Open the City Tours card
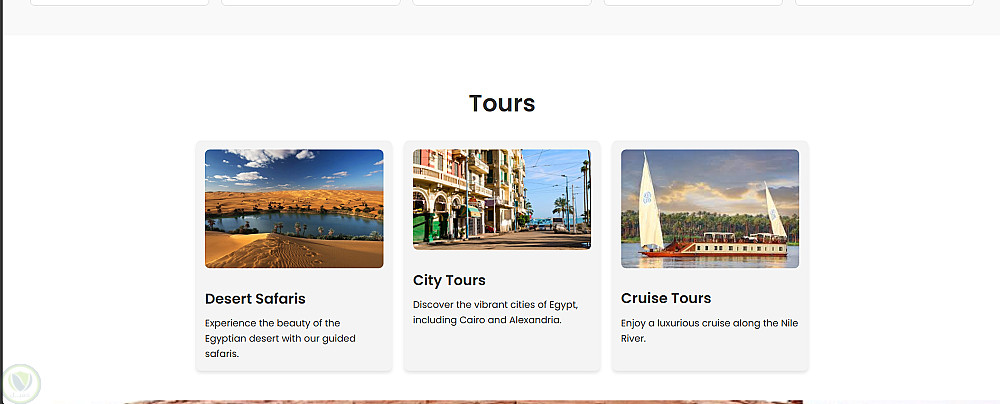 tap(502, 256)
